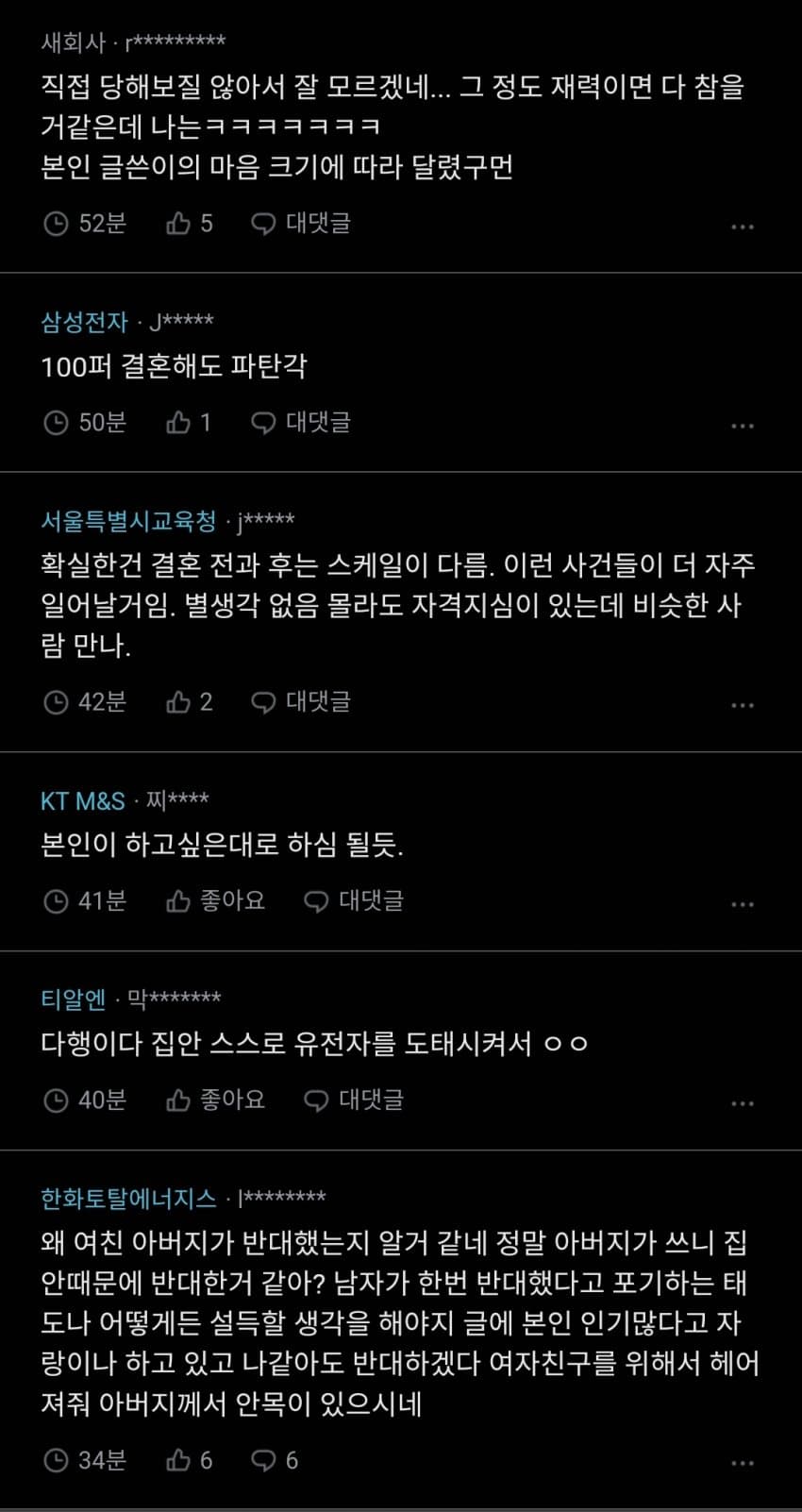Tap 좋아요 on the 티알엔 comment
The width and height of the screenshot is (802, 1512).
[x=215, y=1100]
